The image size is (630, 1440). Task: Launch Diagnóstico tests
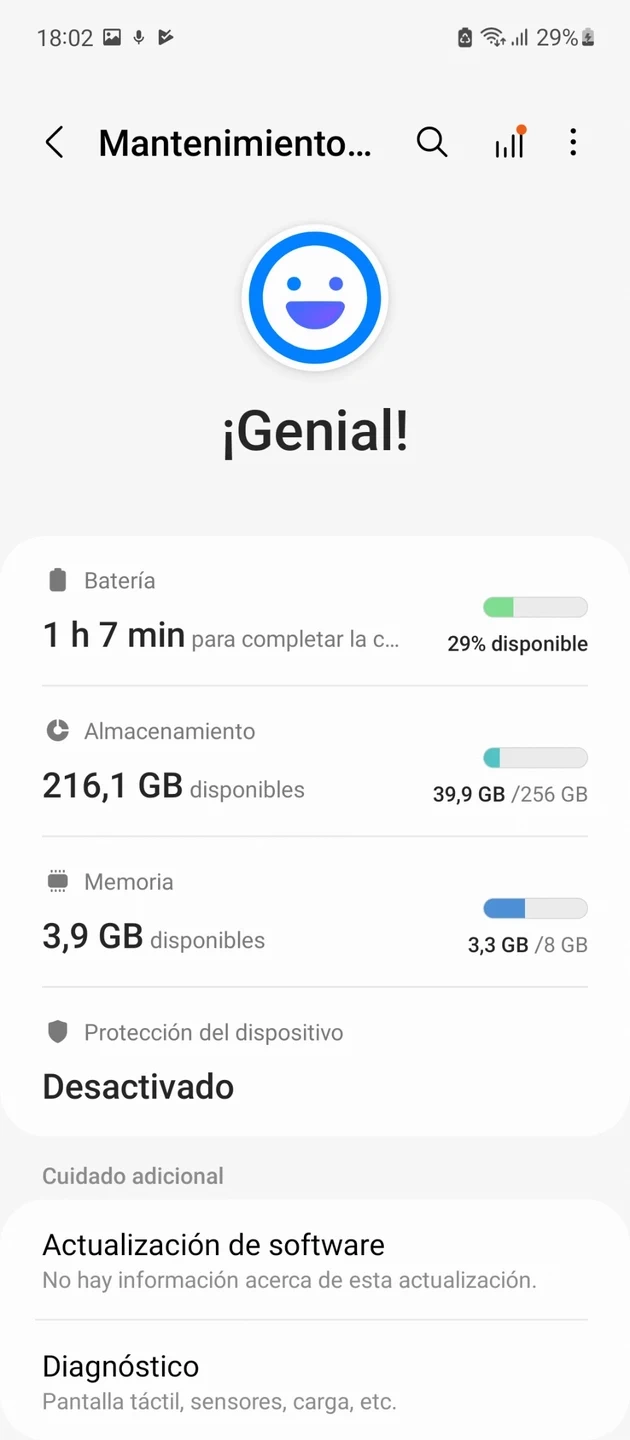click(x=315, y=1382)
